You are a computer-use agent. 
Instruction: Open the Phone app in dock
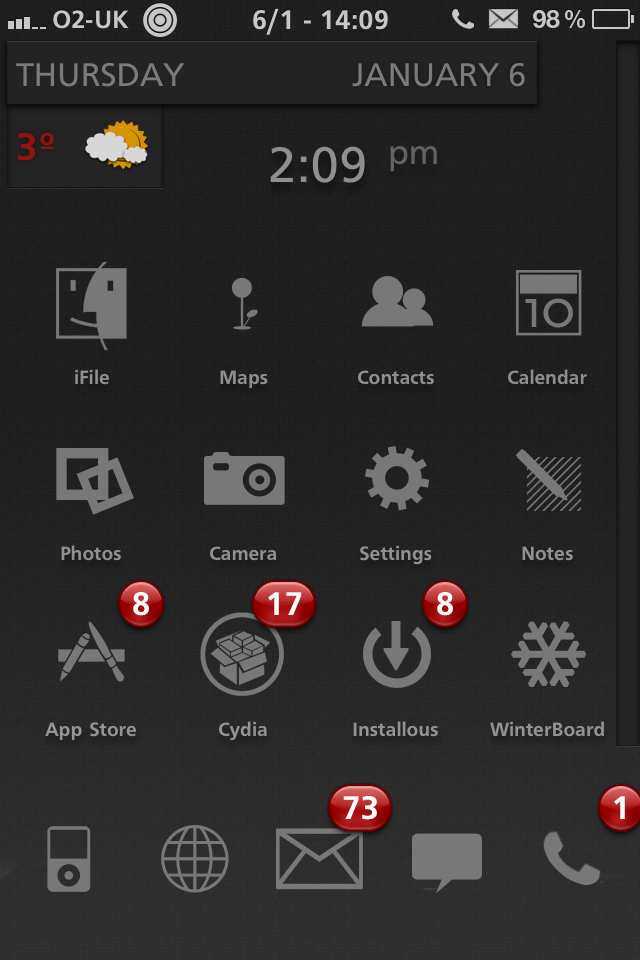[x=572, y=859]
